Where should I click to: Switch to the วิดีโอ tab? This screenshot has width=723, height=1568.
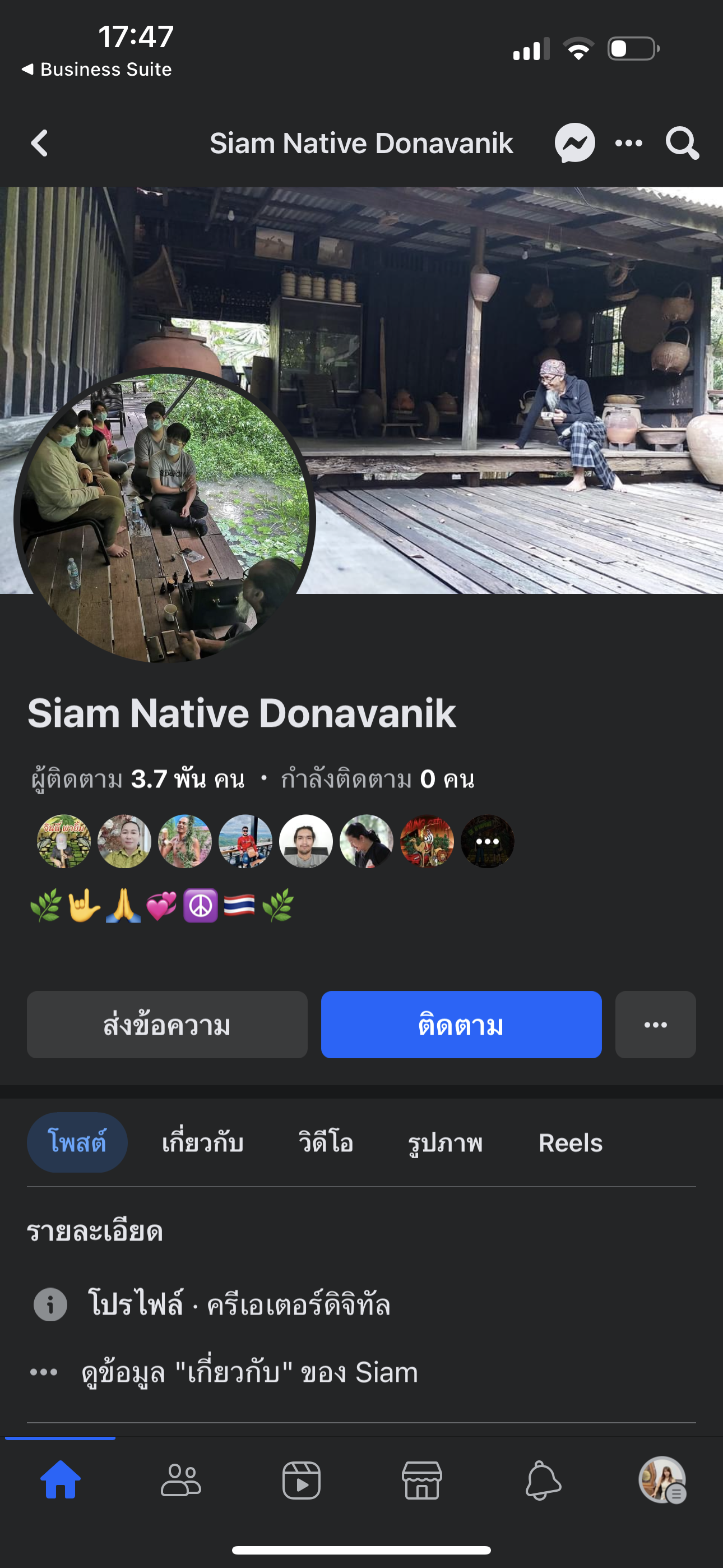tap(326, 1142)
